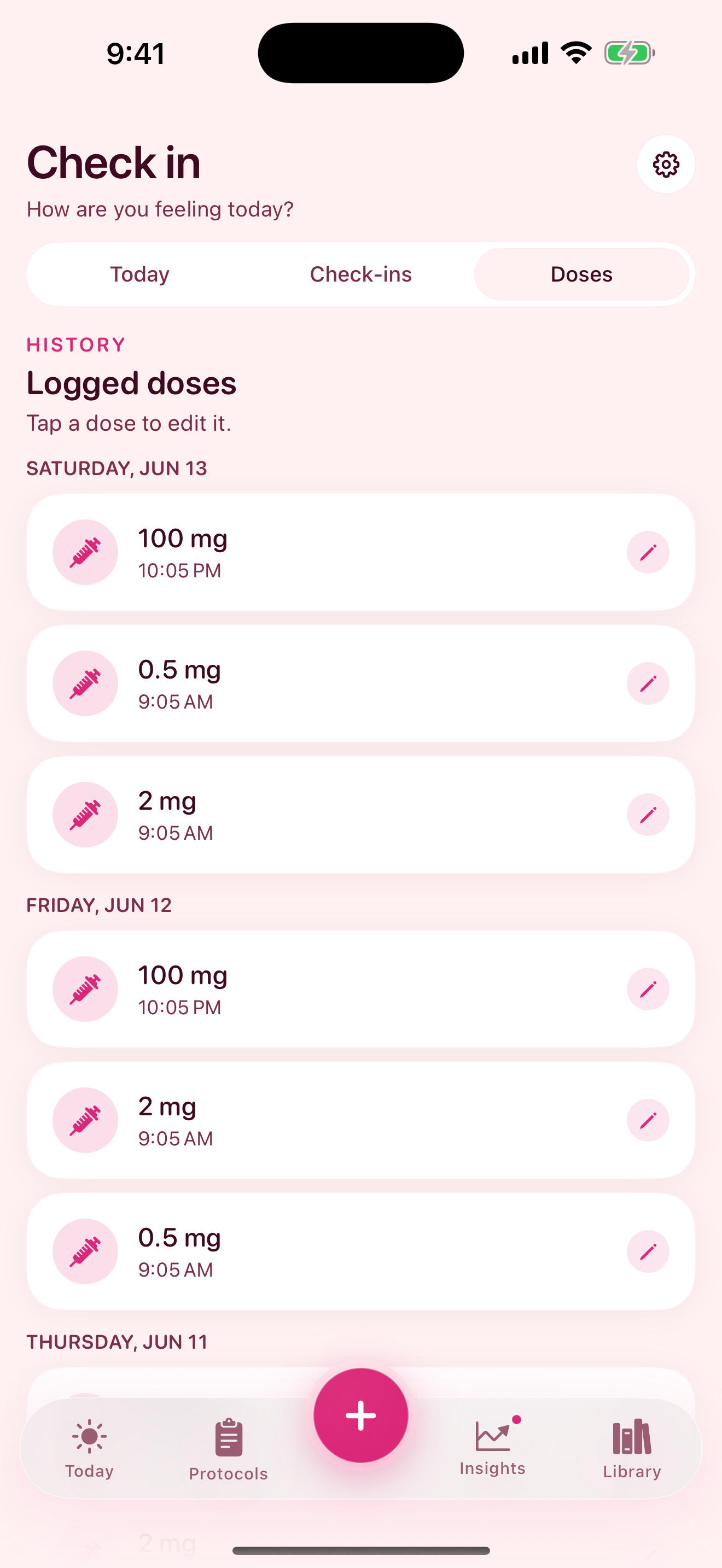Edit Saturday's 0.5 mg dose with the pencil icon

click(648, 683)
